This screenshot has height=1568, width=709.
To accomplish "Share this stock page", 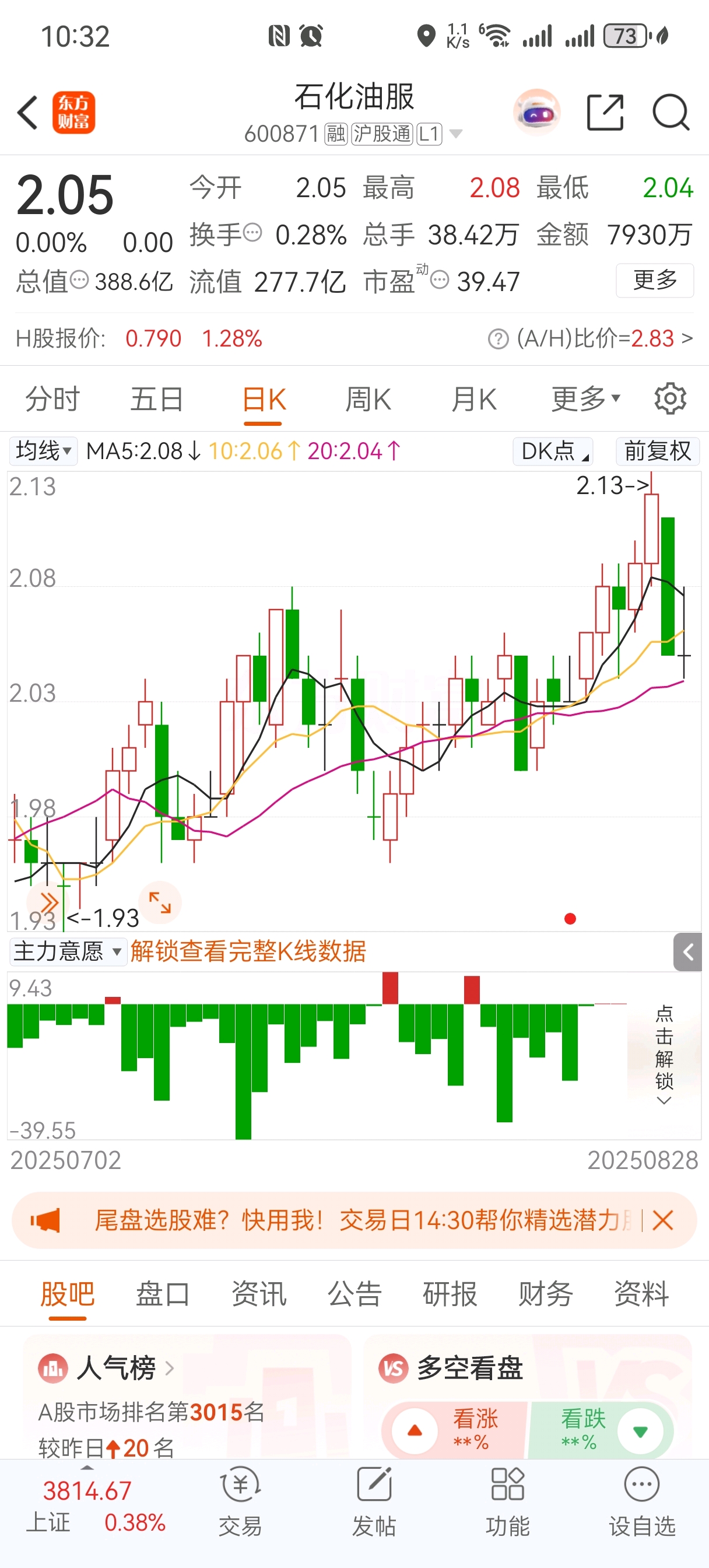I will (605, 113).
